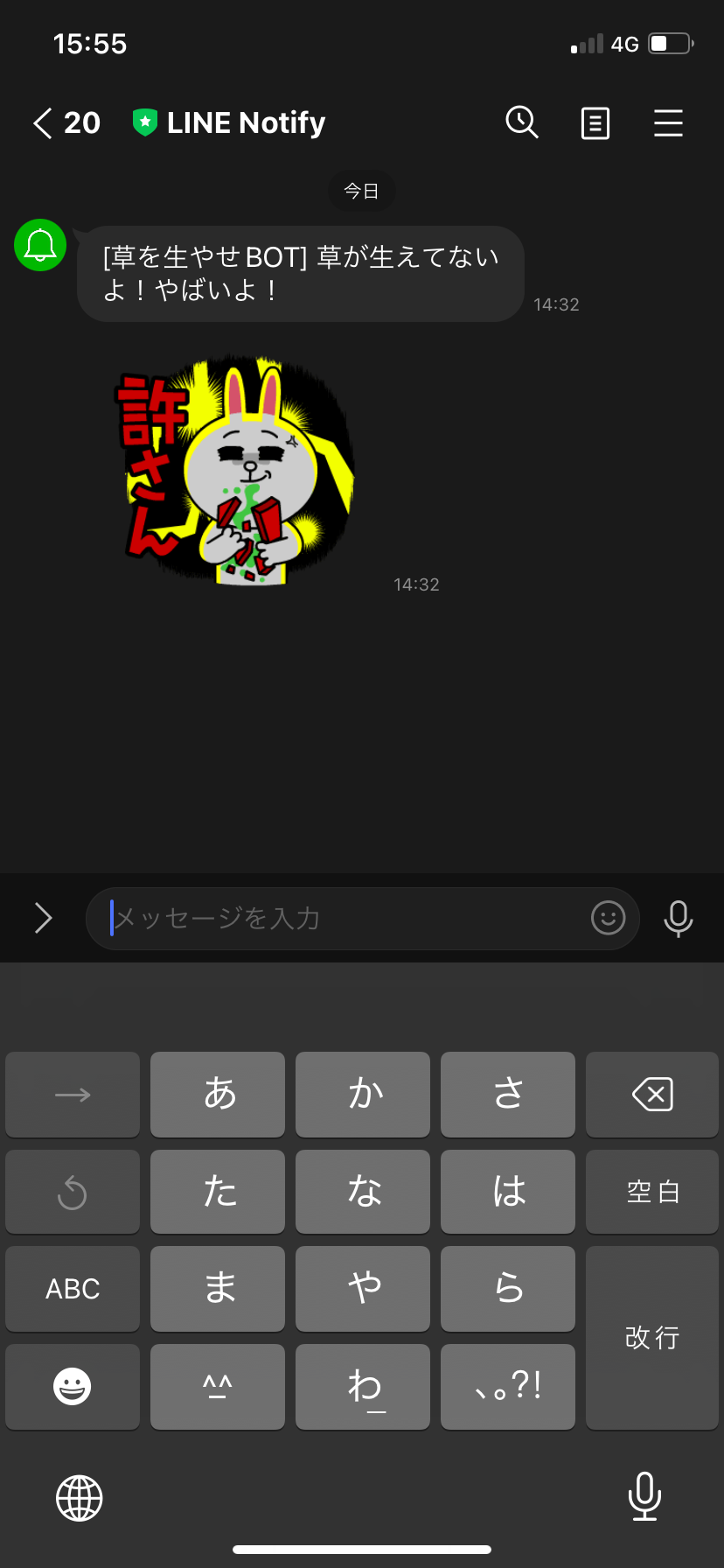This screenshot has height=1568, width=724.
Task: Start keyboard dictation microphone
Action: click(644, 1496)
